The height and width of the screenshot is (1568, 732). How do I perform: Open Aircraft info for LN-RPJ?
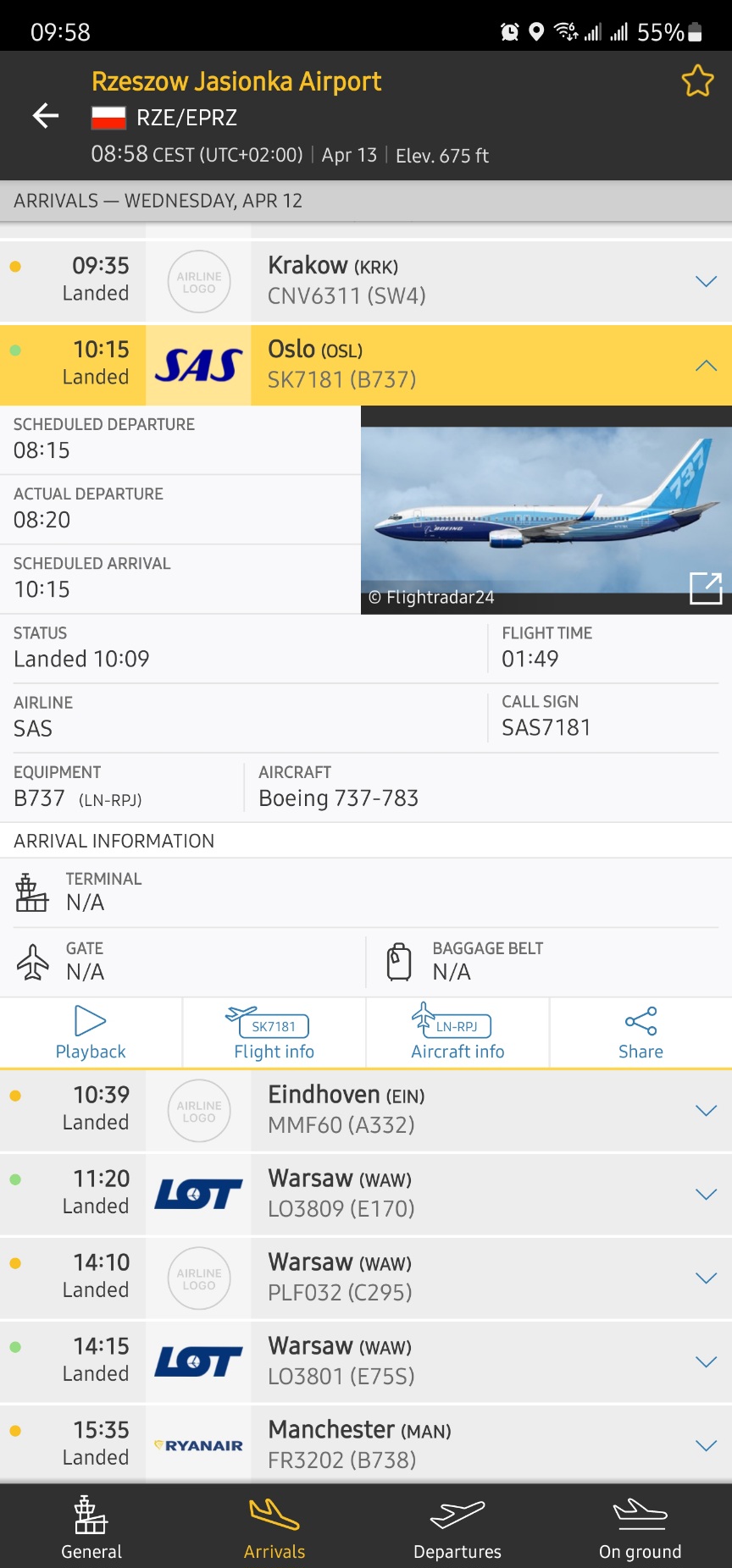[457, 1033]
